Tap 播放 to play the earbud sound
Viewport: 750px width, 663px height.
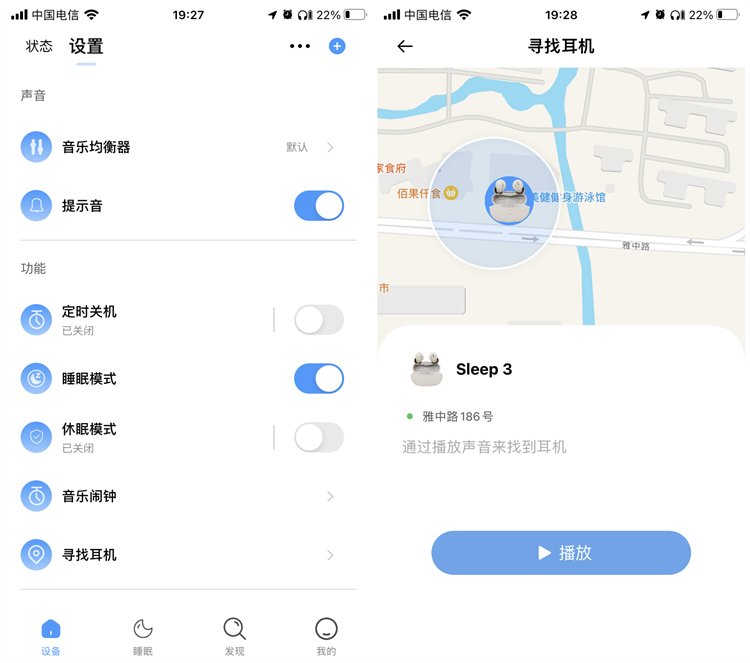[x=561, y=553]
